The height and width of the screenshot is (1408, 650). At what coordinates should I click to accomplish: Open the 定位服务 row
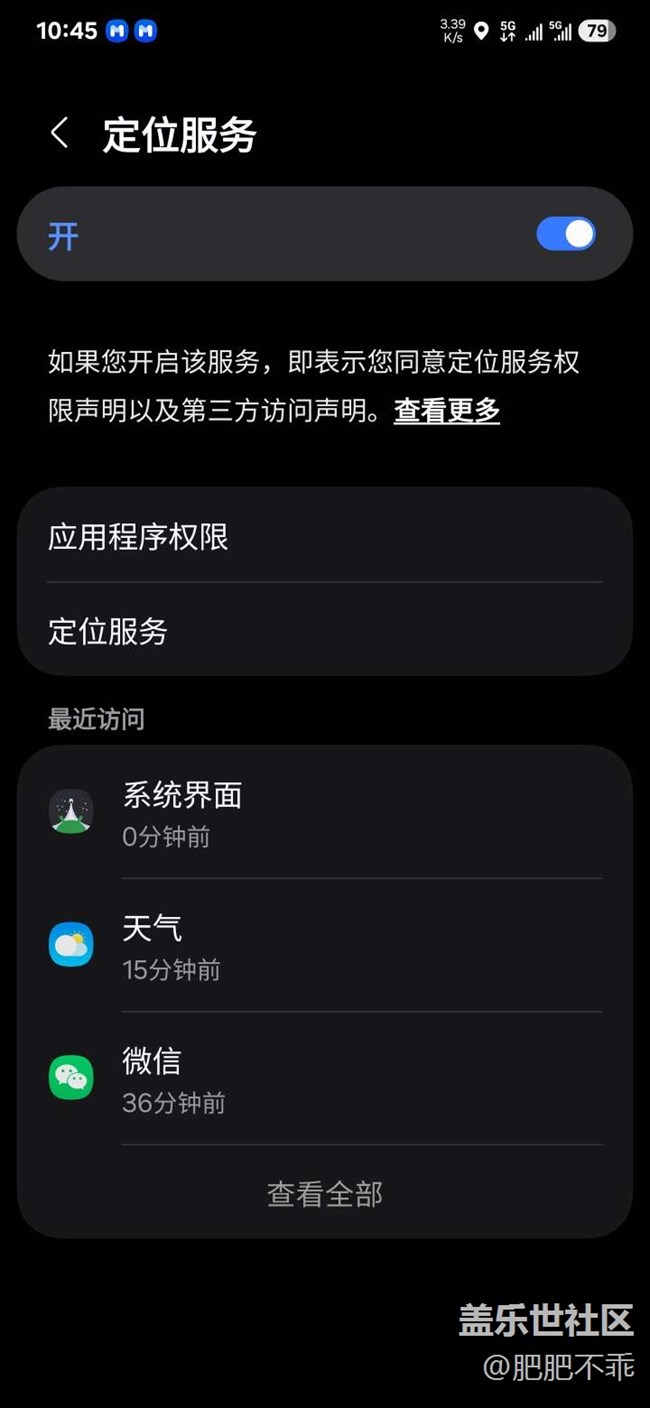point(324,631)
